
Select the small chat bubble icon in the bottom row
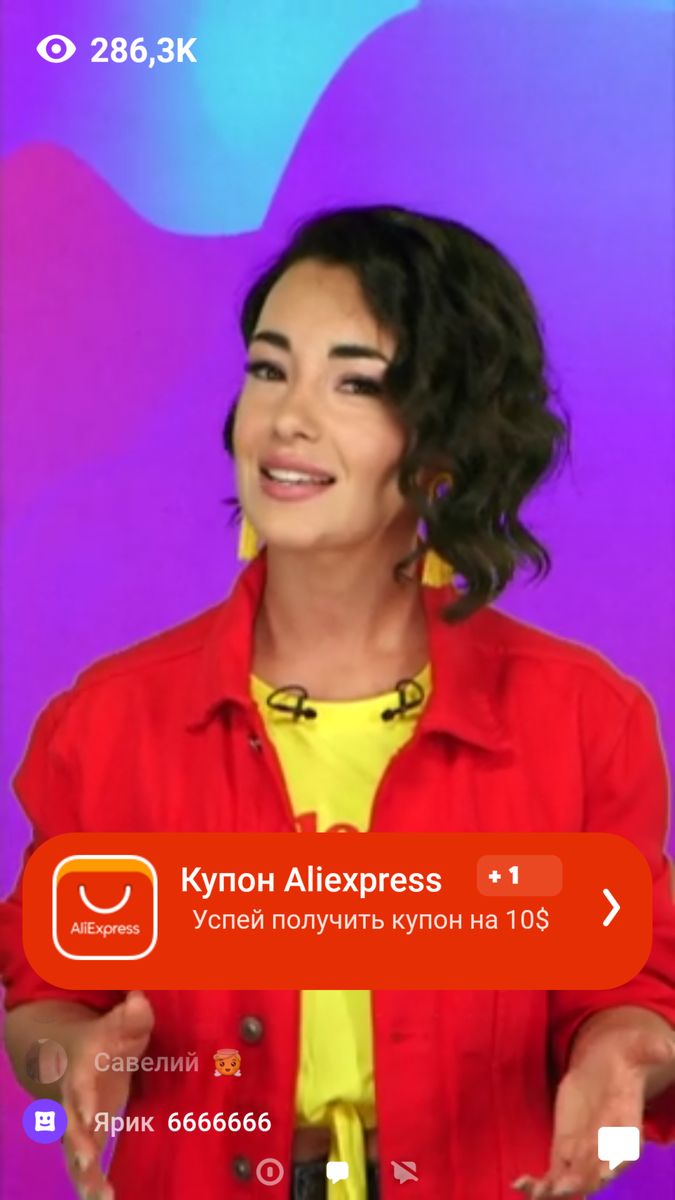click(338, 1172)
